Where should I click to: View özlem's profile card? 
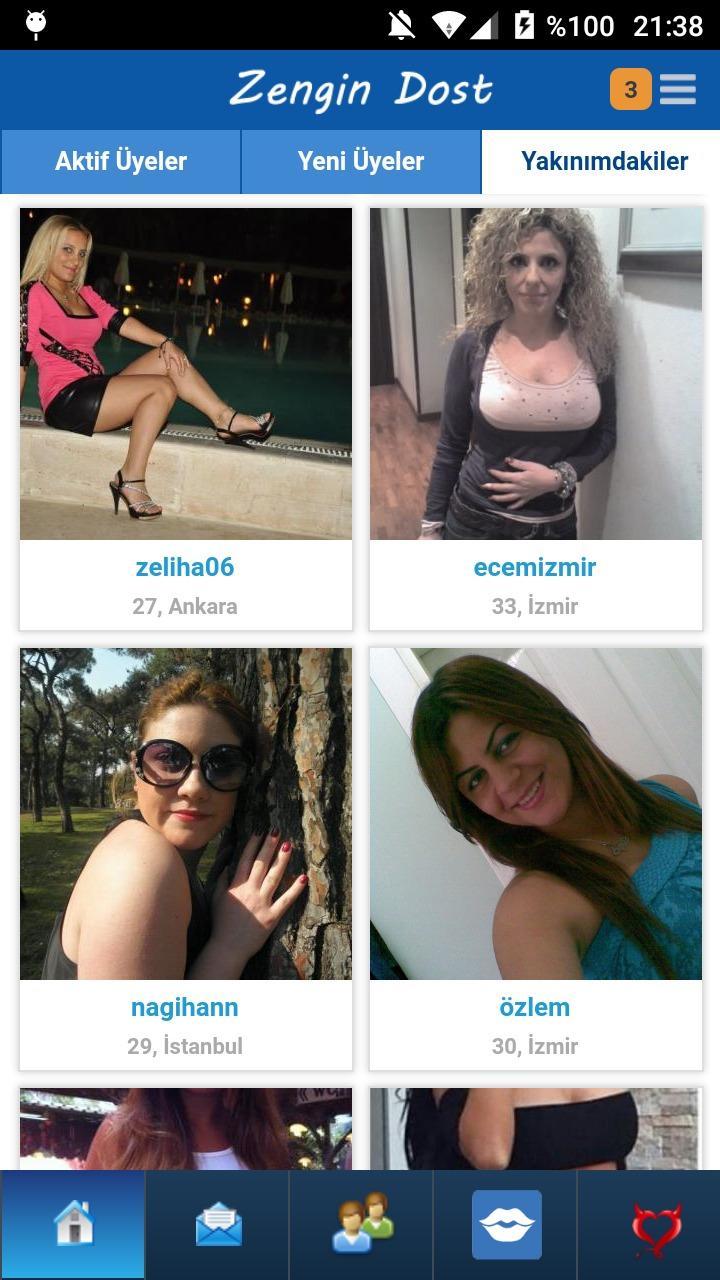pyautogui.click(x=536, y=859)
